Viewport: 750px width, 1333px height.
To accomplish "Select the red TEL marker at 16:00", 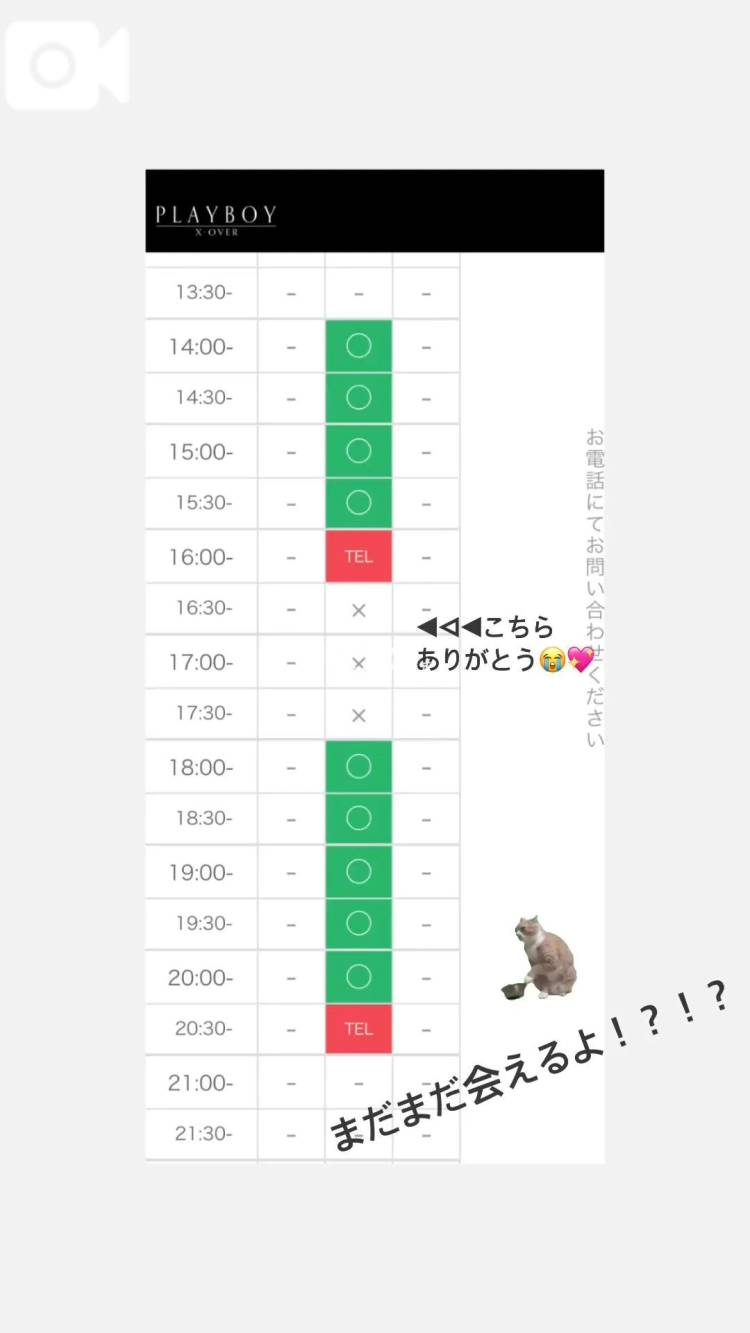I will [358, 556].
